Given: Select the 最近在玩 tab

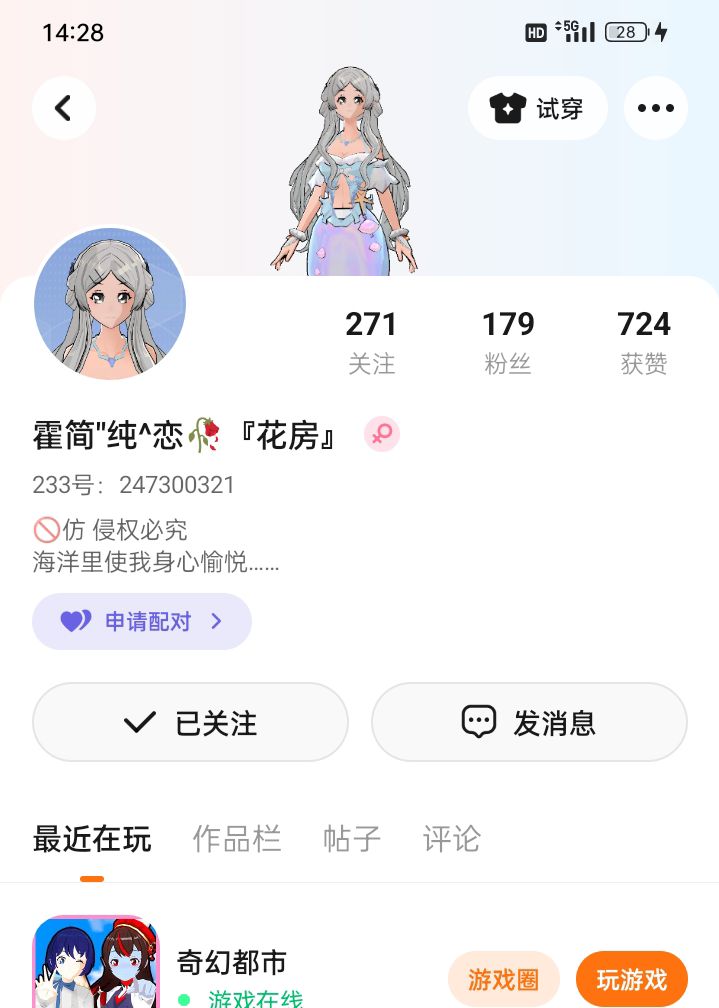Looking at the screenshot, I should pyautogui.click(x=92, y=839).
